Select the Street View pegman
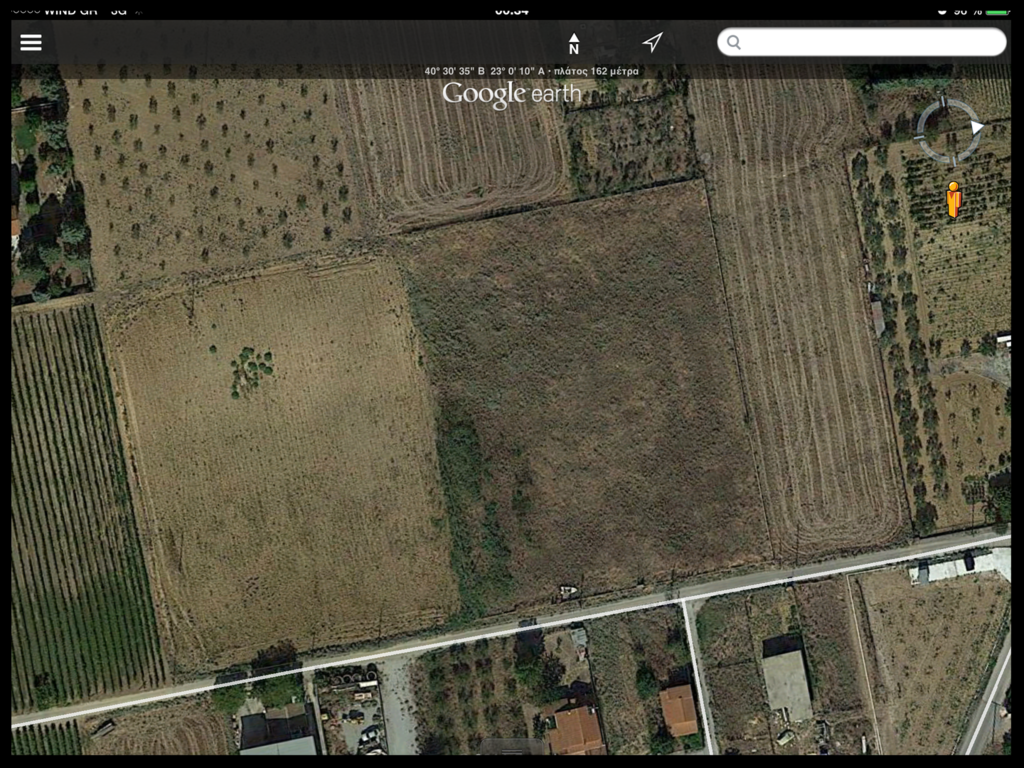The height and width of the screenshot is (768, 1024). click(954, 199)
